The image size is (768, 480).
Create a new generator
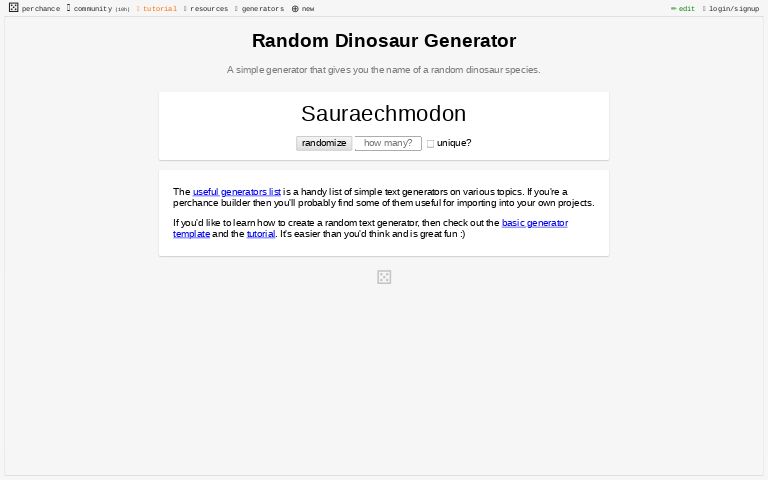[303, 8]
